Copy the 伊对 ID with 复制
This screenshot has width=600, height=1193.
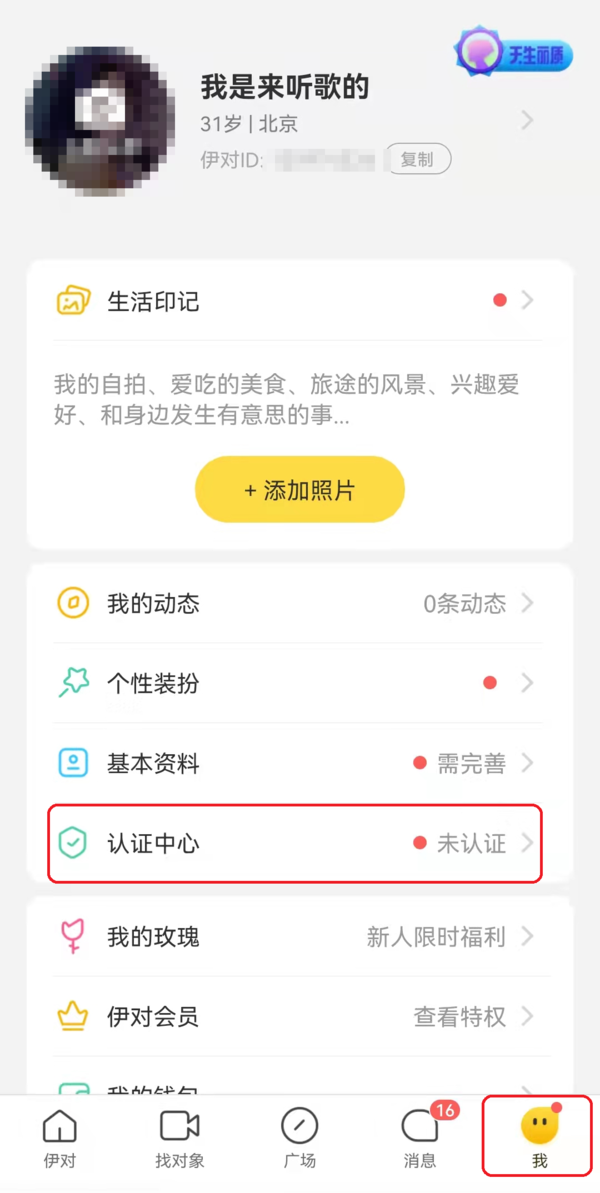coord(418,159)
